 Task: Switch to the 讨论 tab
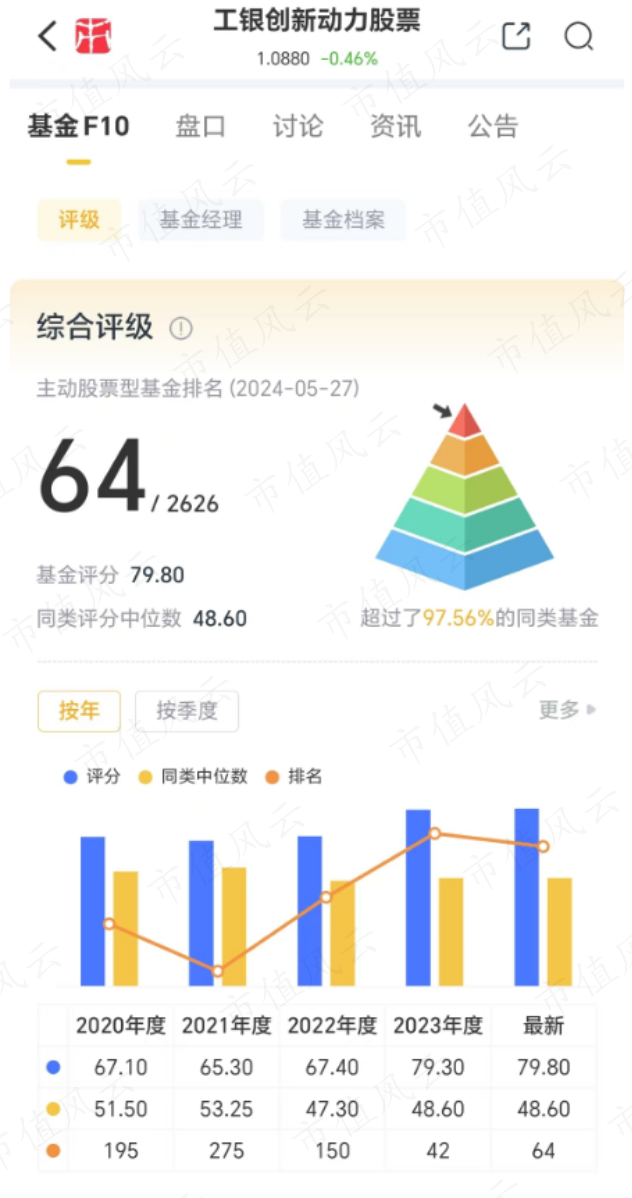(298, 126)
